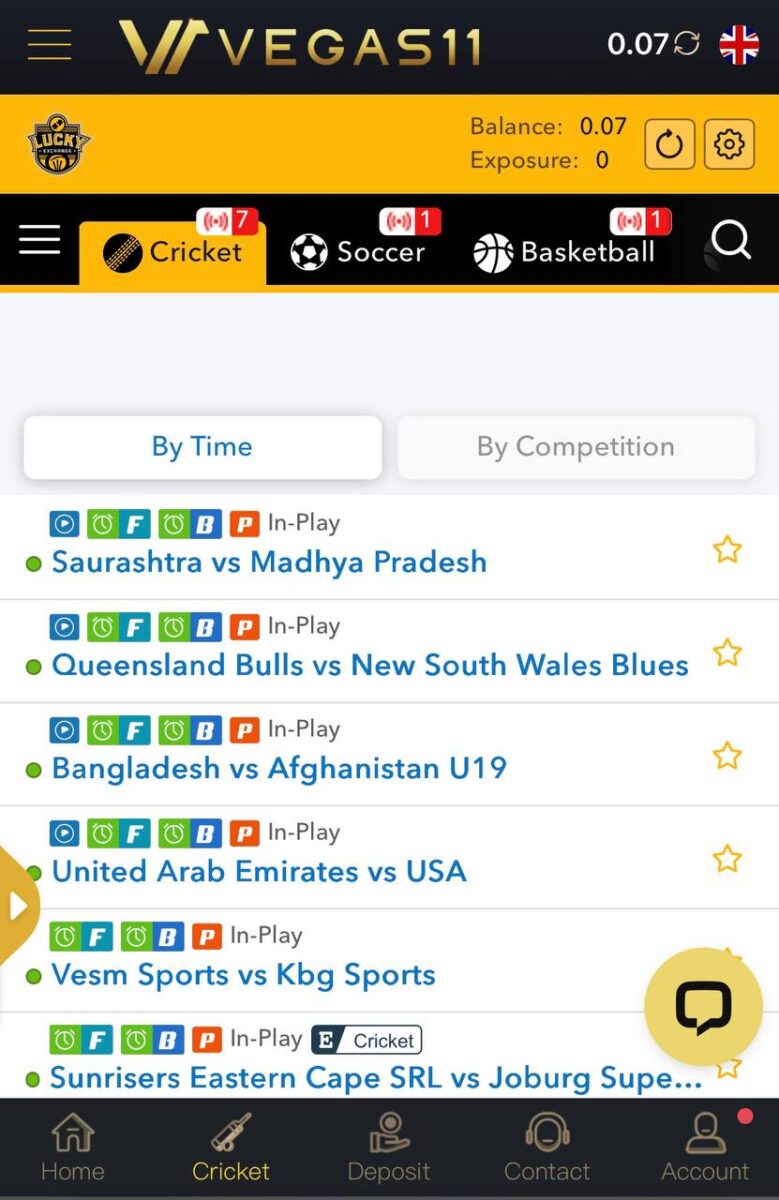This screenshot has height=1200, width=779.
Task: Favorite the Bangladesh vs Afghanistan U19 match
Action: pos(727,756)
